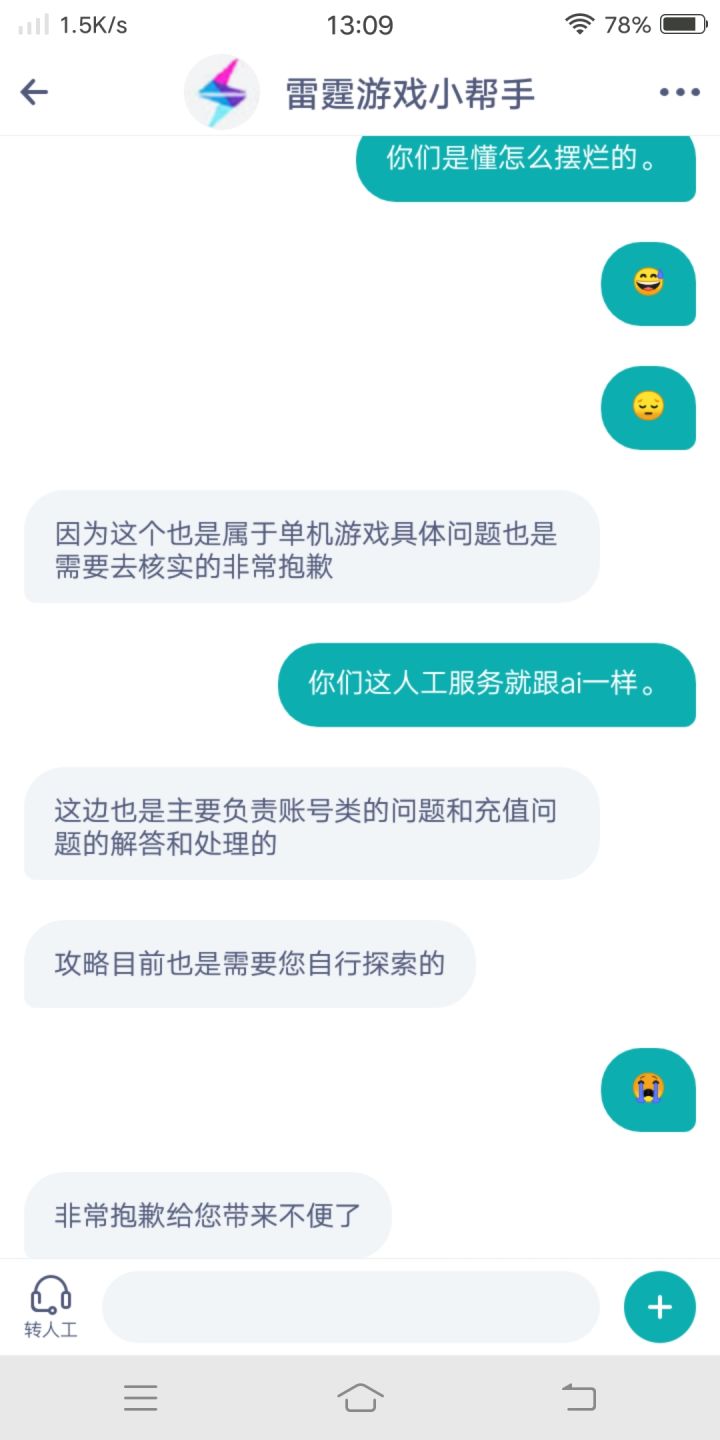This screenshot has width=720, height=1440.
Task: Tap the recent apps navigation button
Action: click(141, 1398)
